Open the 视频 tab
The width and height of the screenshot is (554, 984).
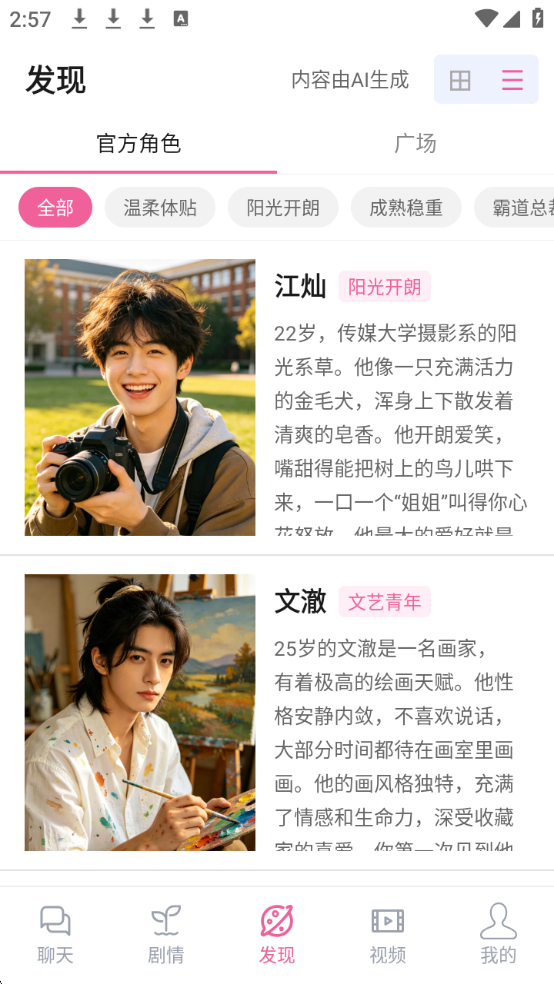(388, 934)
